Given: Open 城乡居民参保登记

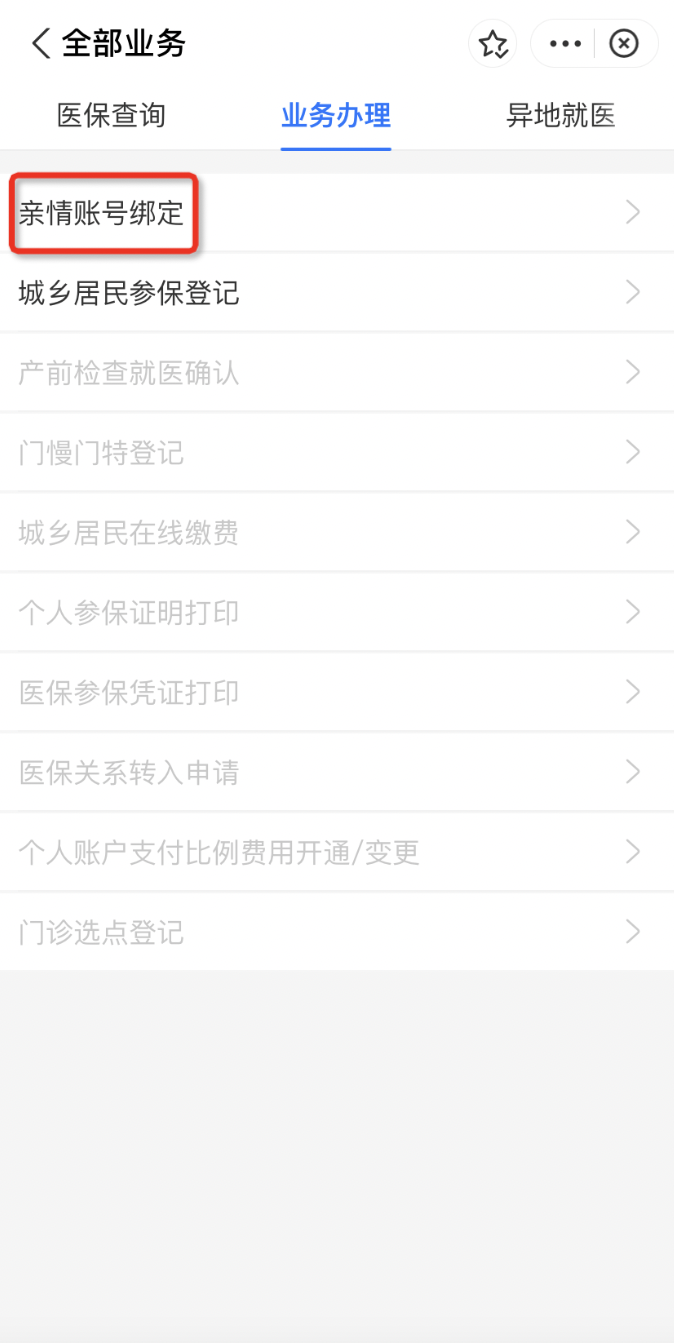Looking at the screenshot, I should point(129,293).
